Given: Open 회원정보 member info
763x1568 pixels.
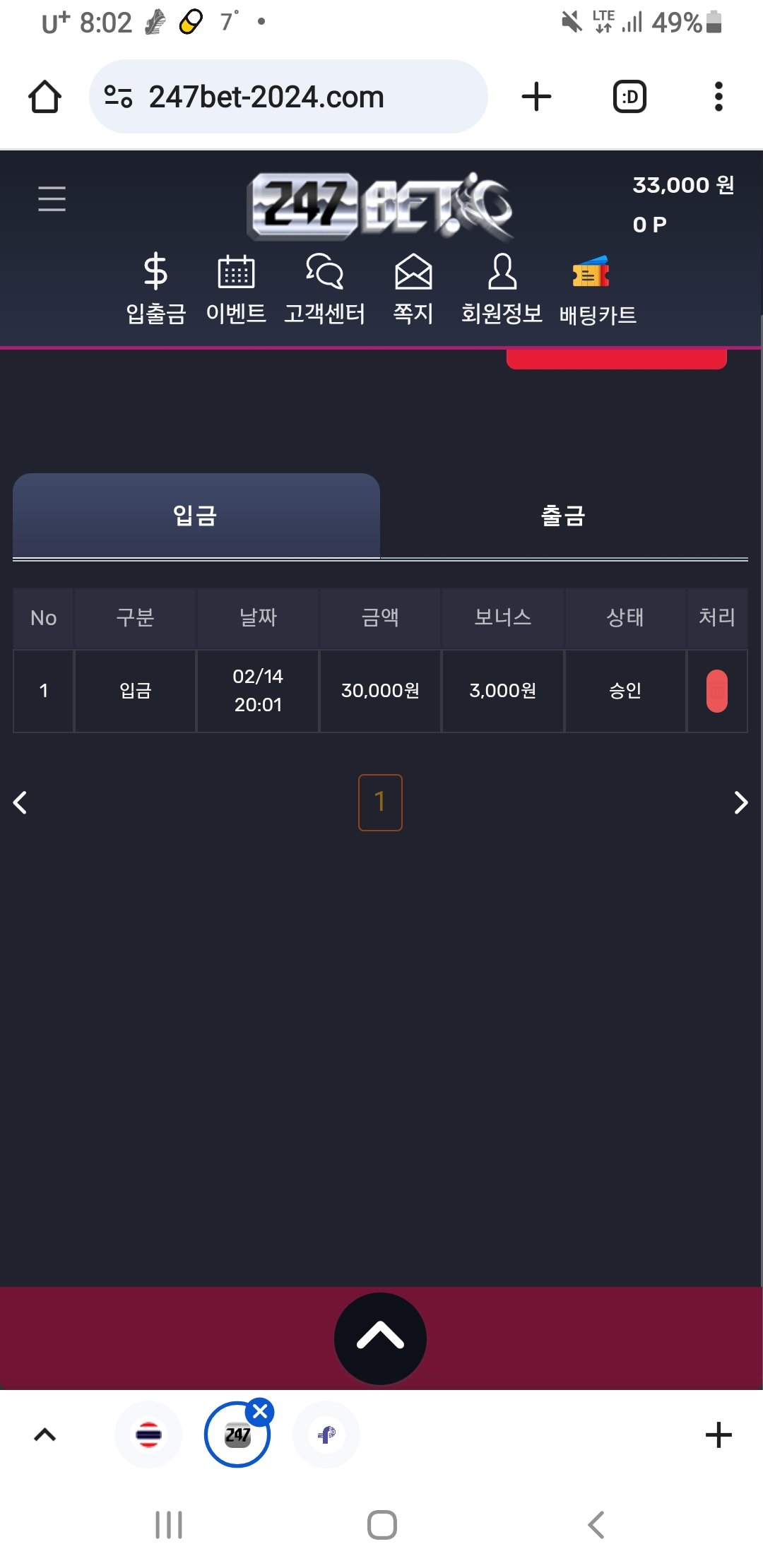Looking at the screenshot, I should 502,289.
